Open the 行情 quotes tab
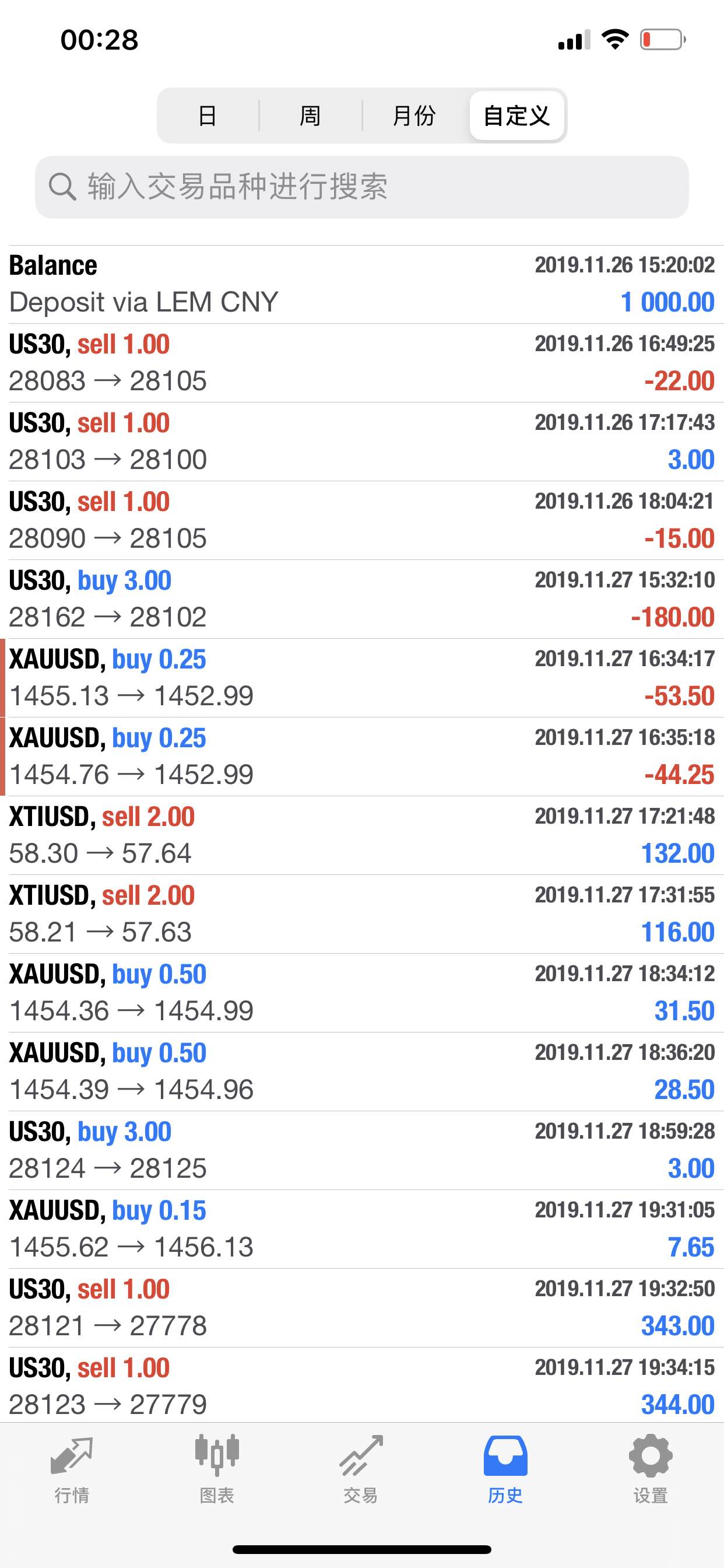Screen dimensions: 724x1568 point(72,1469)
